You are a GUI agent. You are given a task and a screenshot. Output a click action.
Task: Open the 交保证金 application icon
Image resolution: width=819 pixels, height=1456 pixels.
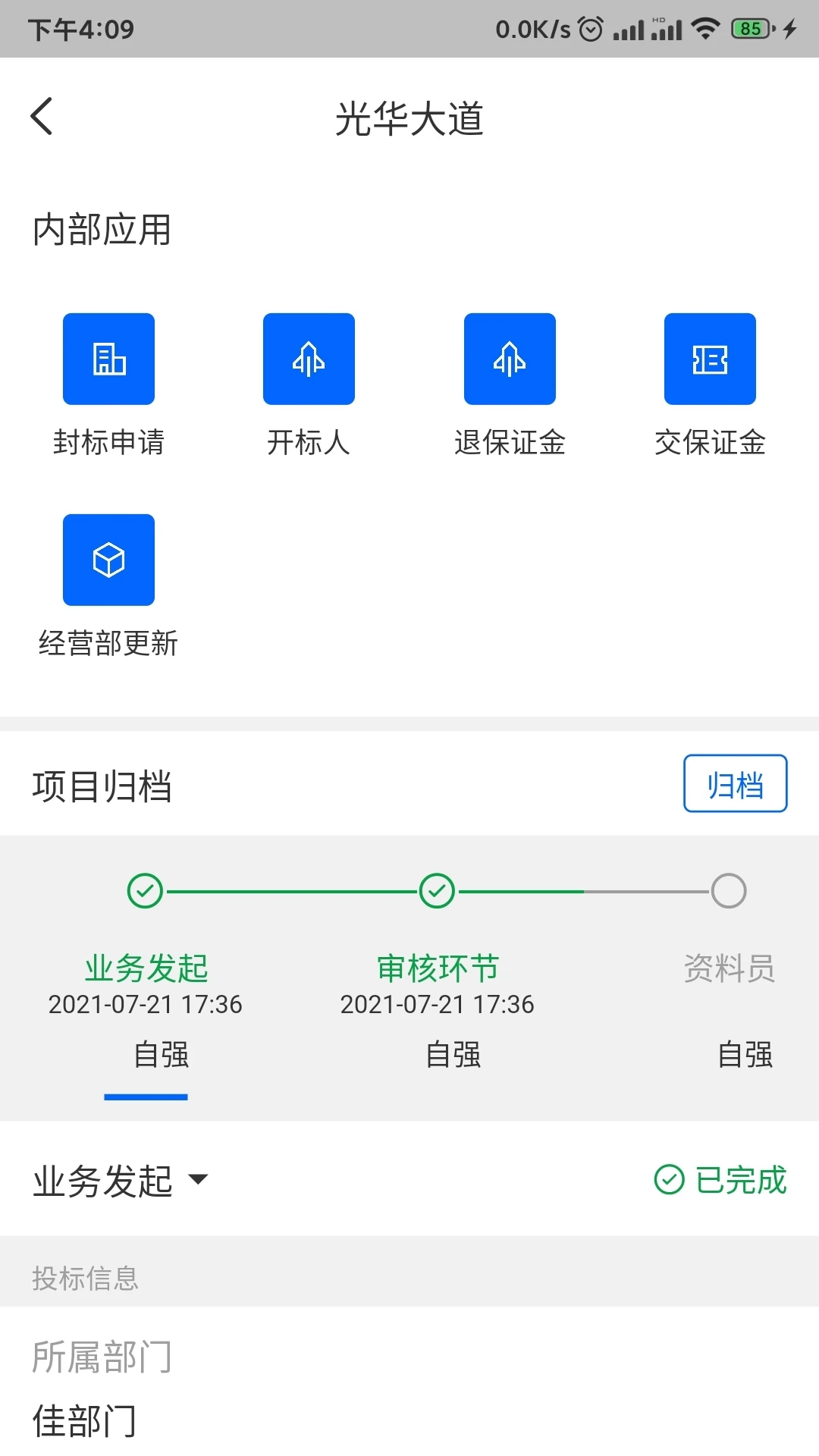(709, 358)
